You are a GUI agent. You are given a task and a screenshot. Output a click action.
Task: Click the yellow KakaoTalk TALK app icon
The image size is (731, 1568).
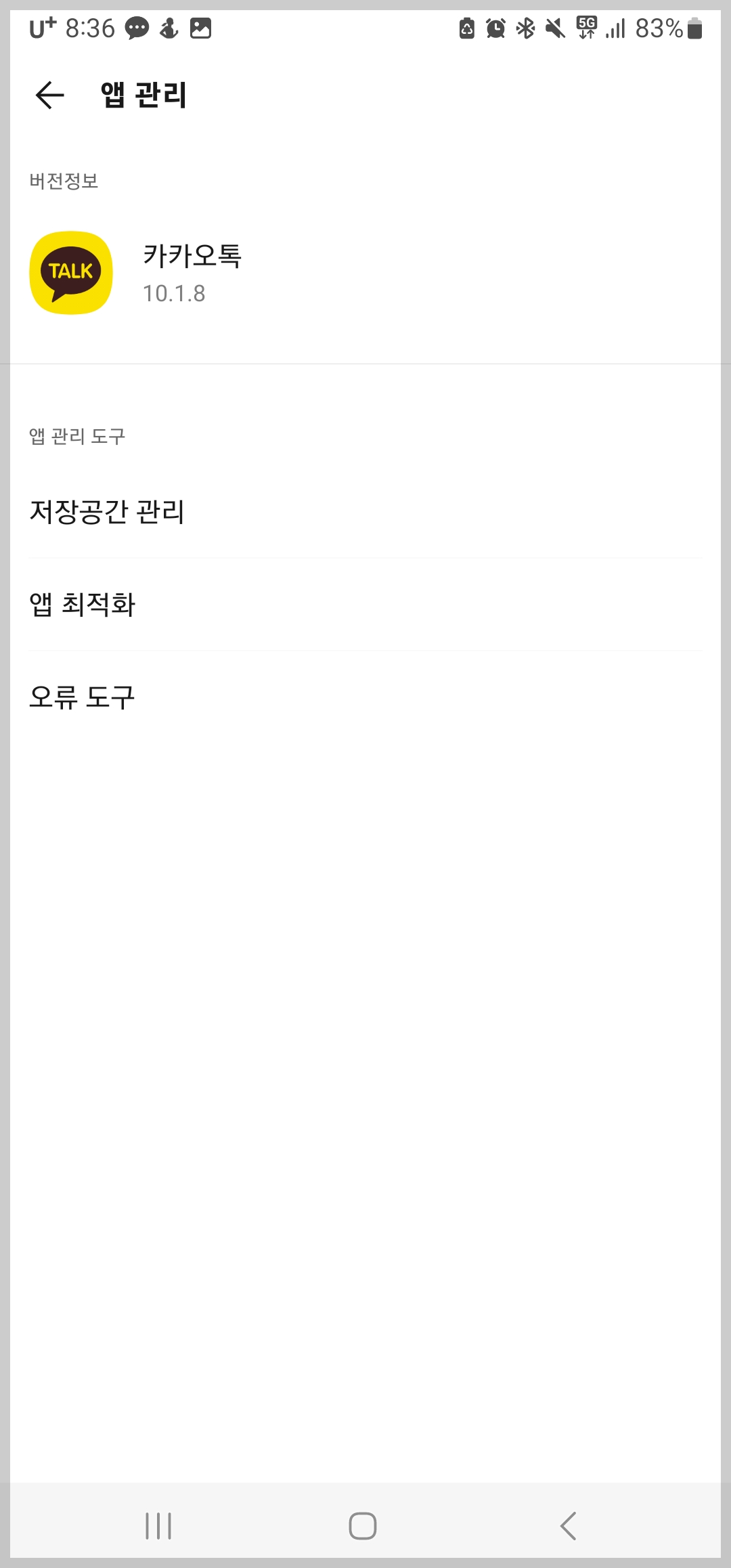[71, 271]
